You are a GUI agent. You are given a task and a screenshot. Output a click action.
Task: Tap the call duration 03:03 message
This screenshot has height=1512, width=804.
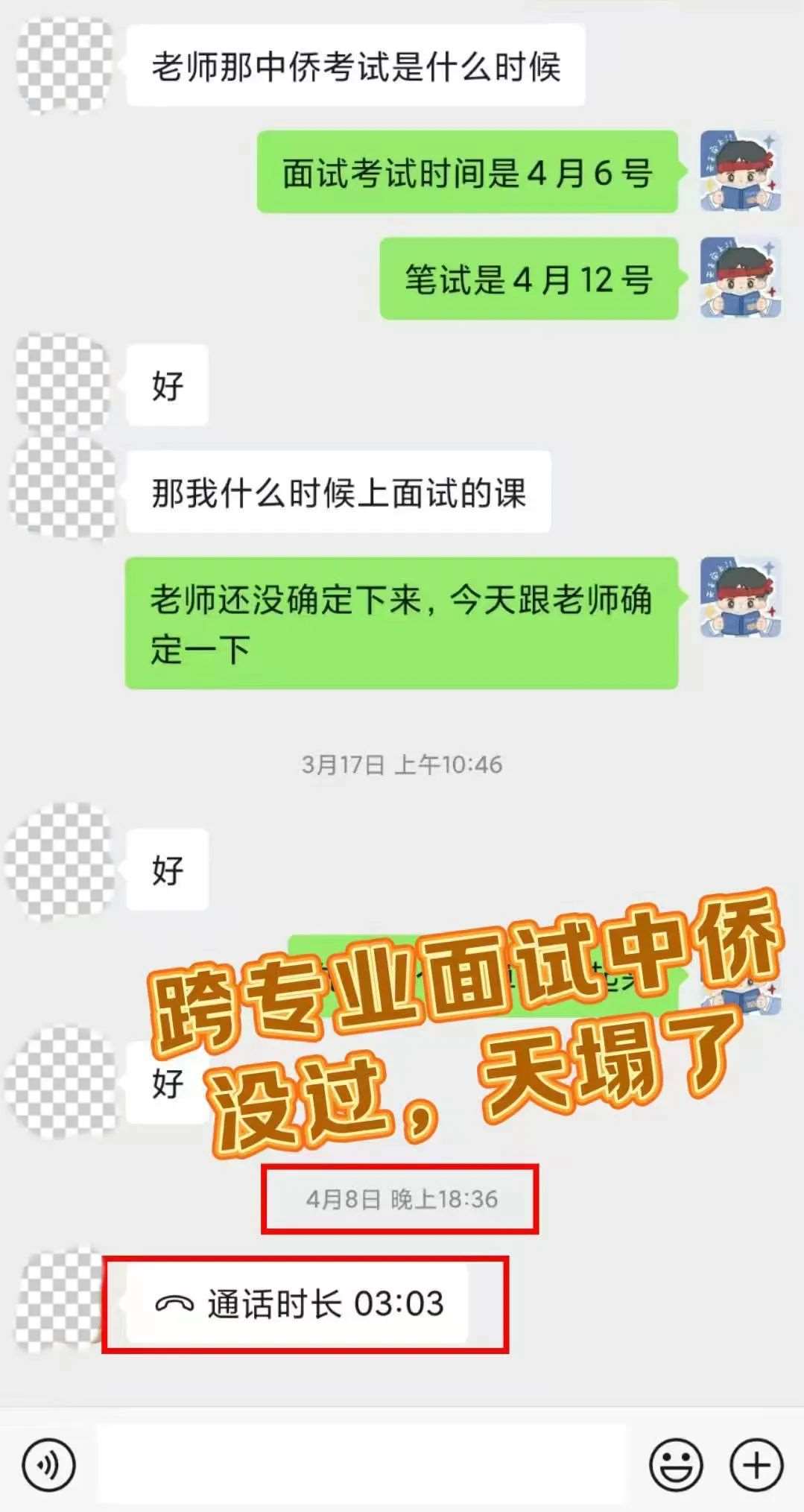pyautogui.click(x=298, y=1304)
